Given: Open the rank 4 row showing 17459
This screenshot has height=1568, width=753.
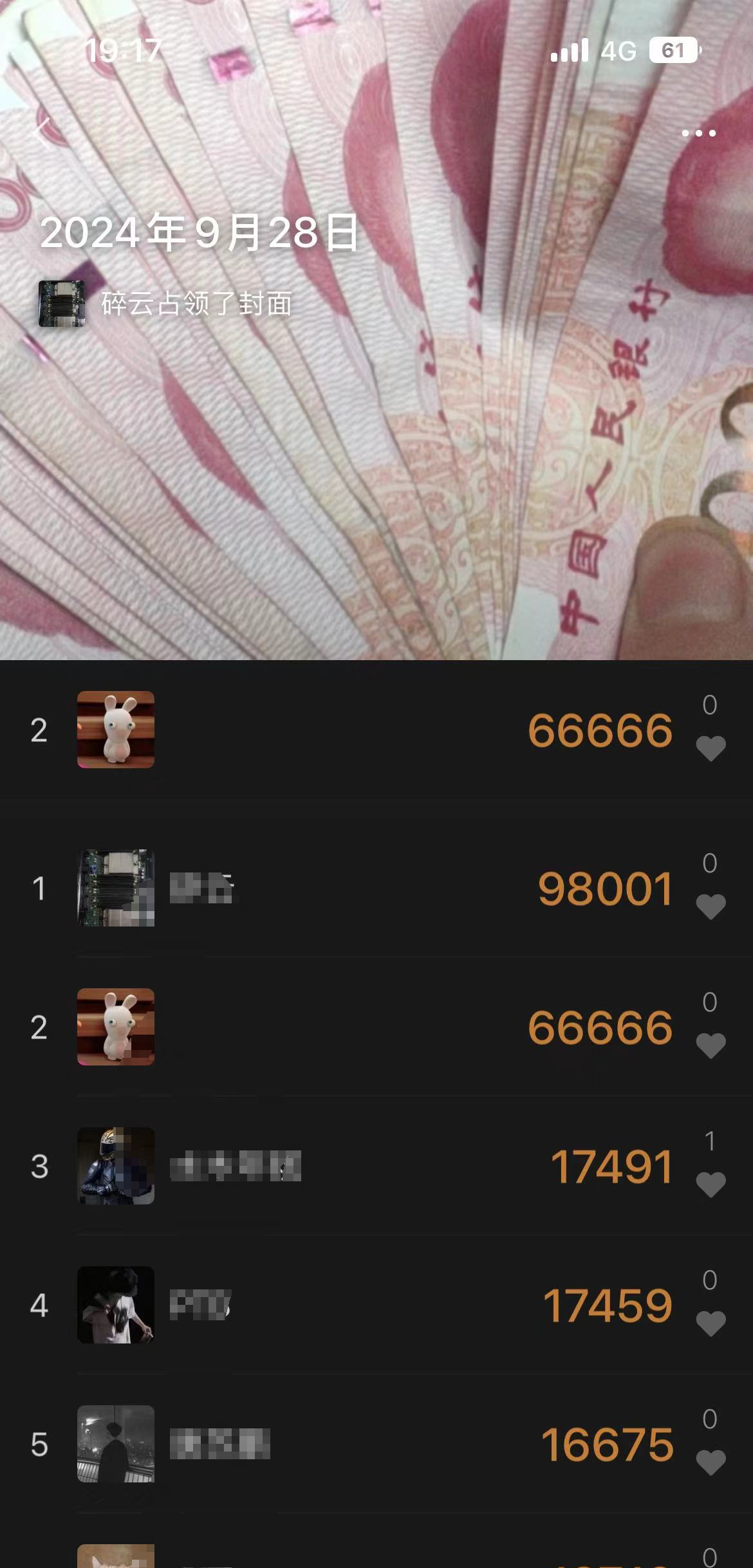Looking at the screenshot, I should (386, 1305).
